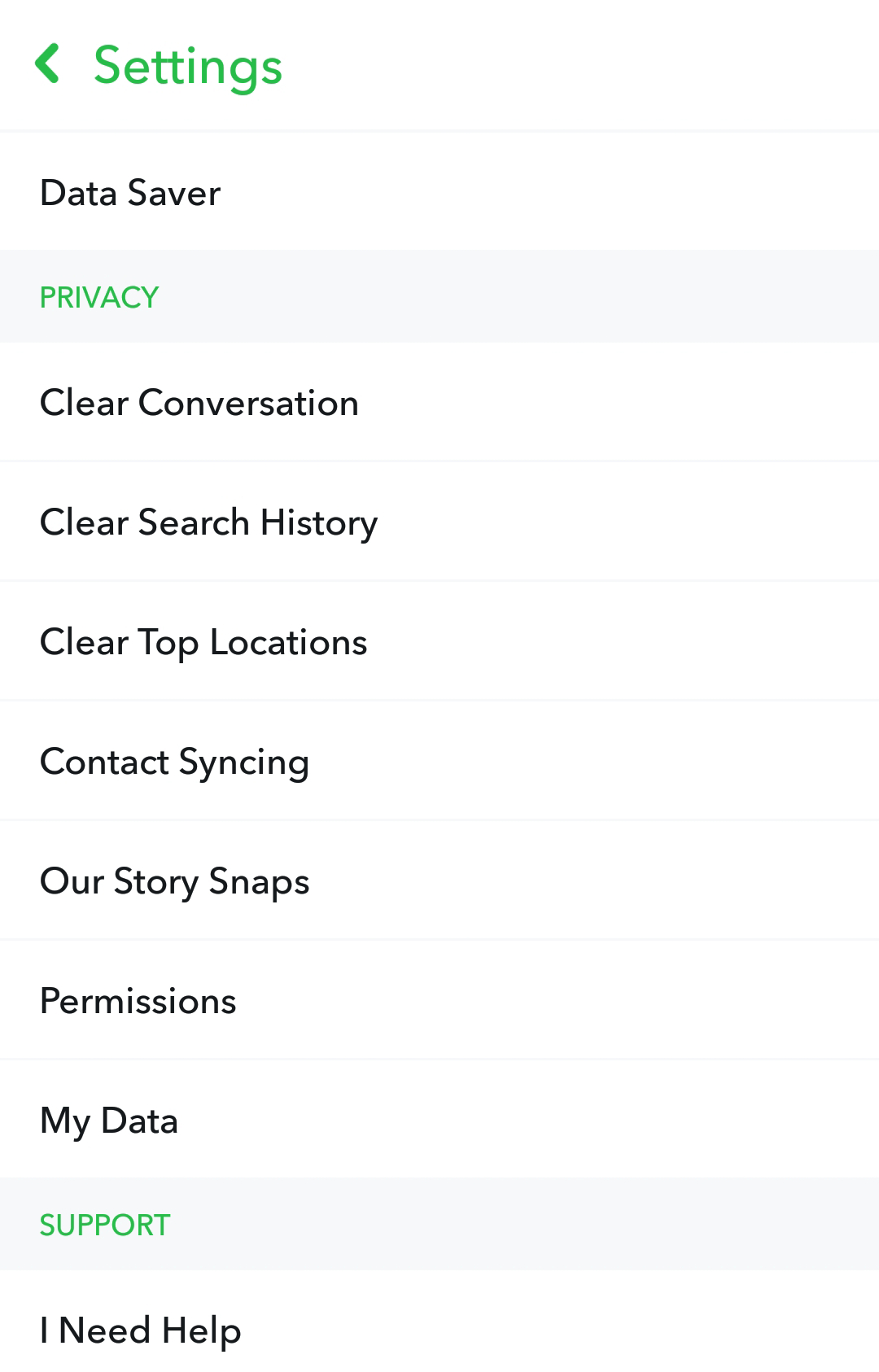
Task: Select the Our Story Snaps row
Action: tap(174, 880)
